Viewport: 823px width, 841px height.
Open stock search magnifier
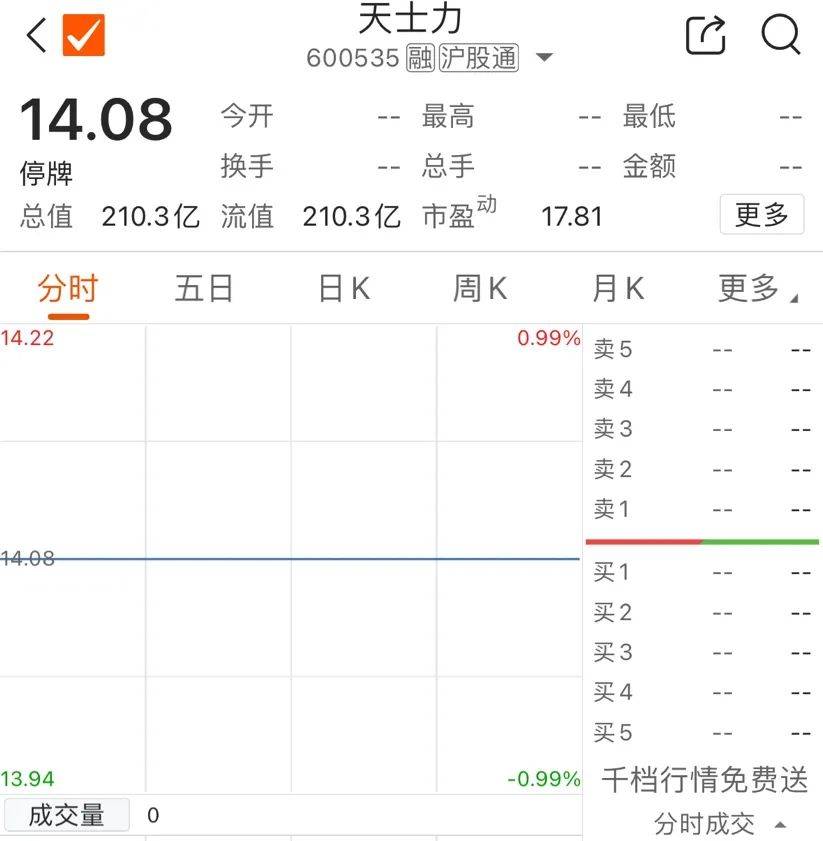(781, 36)
